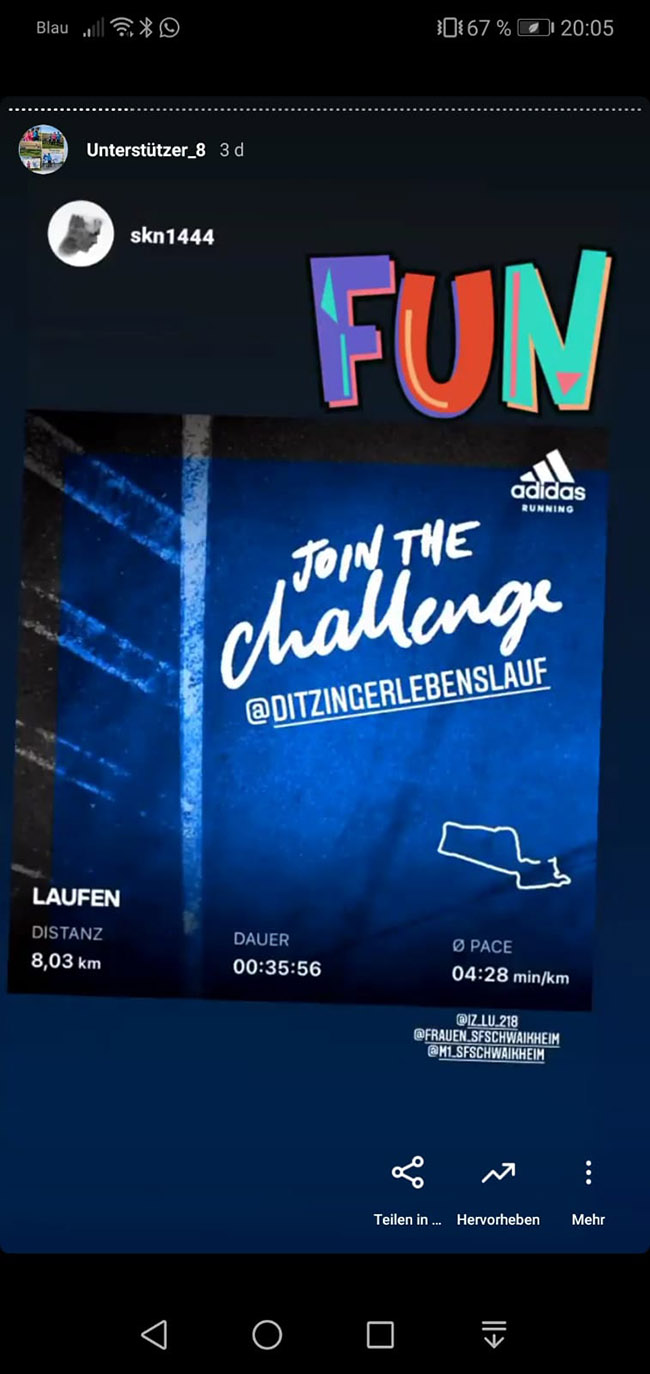The image size is (650, 1374).
Task: Return to the home screen
Action: pyautogui.click(x=267, y=1334)
